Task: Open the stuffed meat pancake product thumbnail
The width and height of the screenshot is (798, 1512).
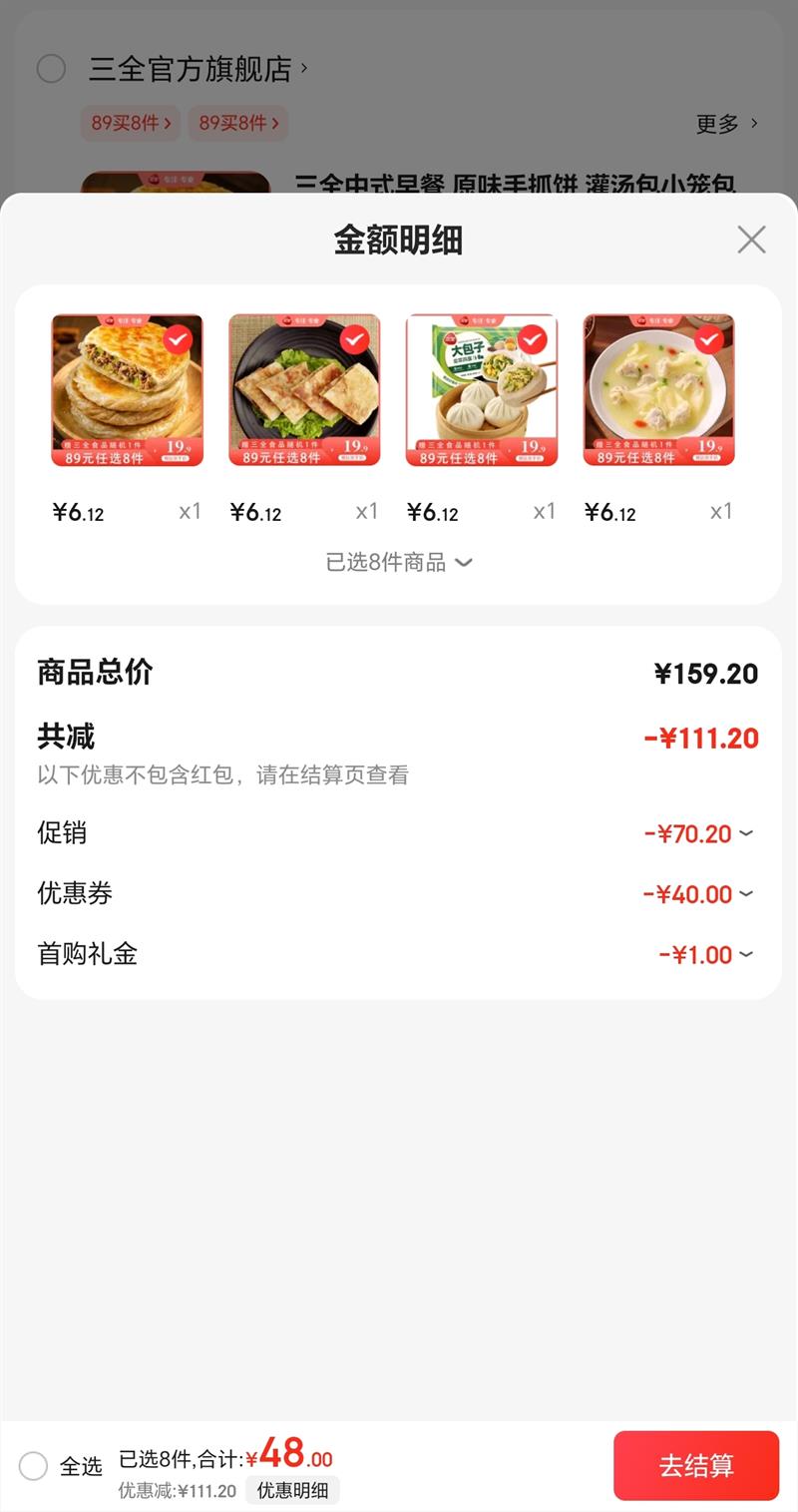Action: pyautogui.click(x=127, y=390)
